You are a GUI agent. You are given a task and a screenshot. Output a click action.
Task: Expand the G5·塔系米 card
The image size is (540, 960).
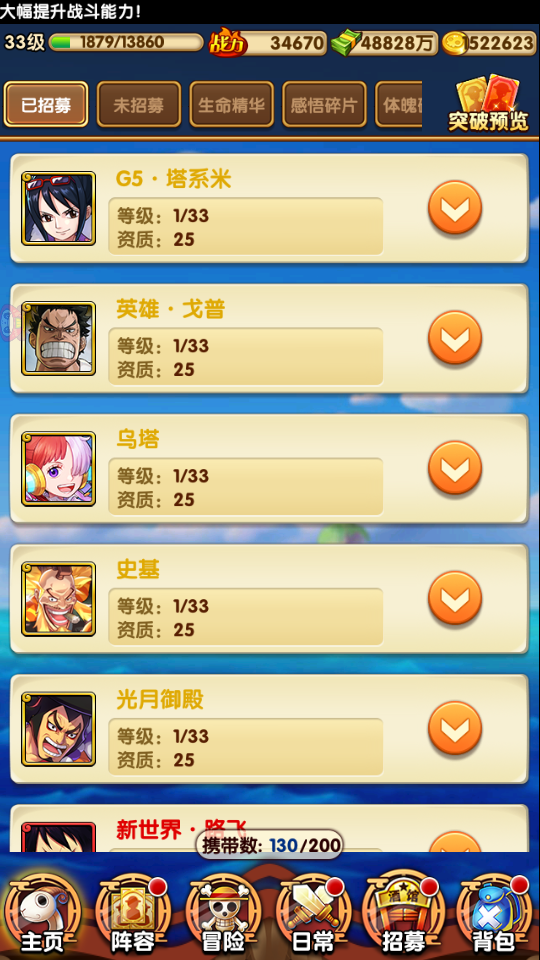[455, 208]
